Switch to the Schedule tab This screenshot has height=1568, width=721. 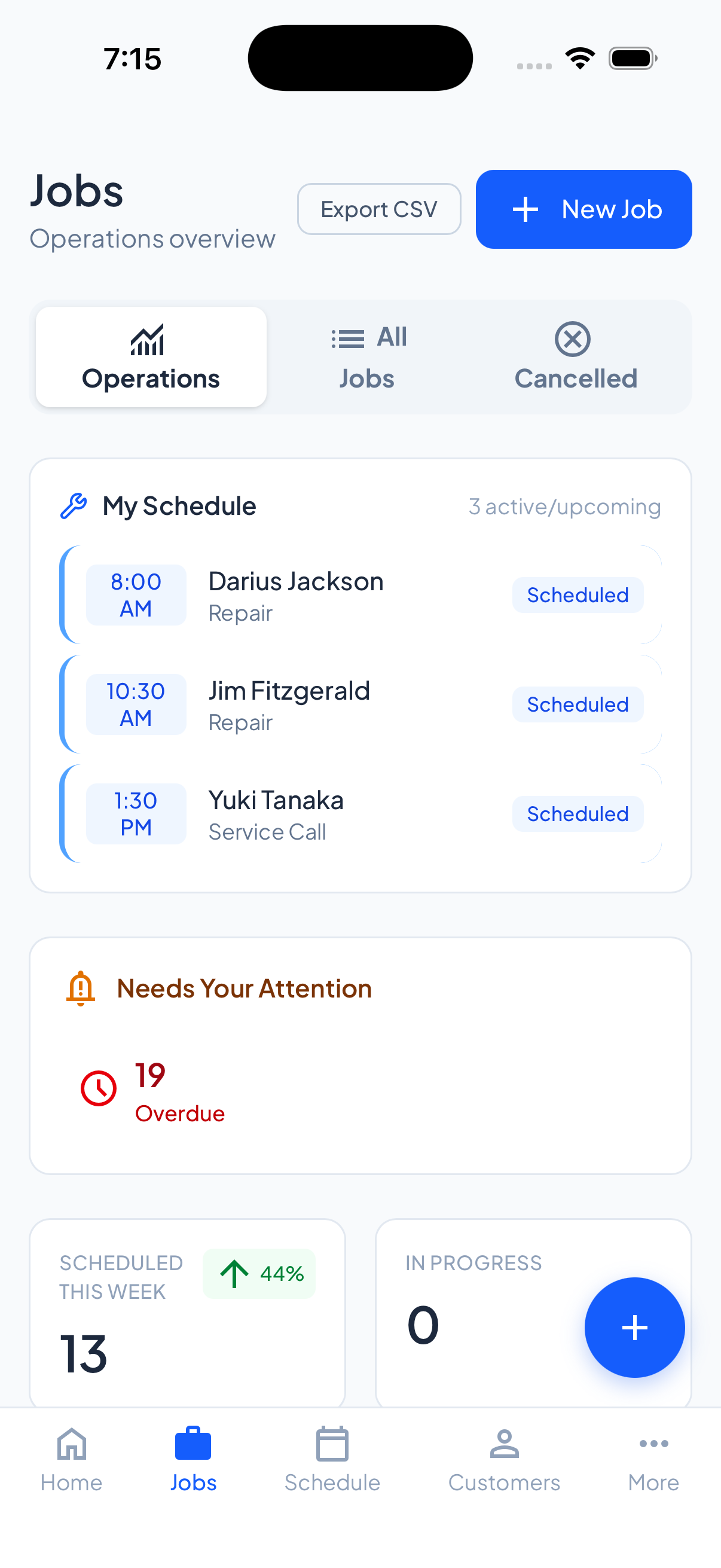pyautogui.click(x=332, y=1459)
